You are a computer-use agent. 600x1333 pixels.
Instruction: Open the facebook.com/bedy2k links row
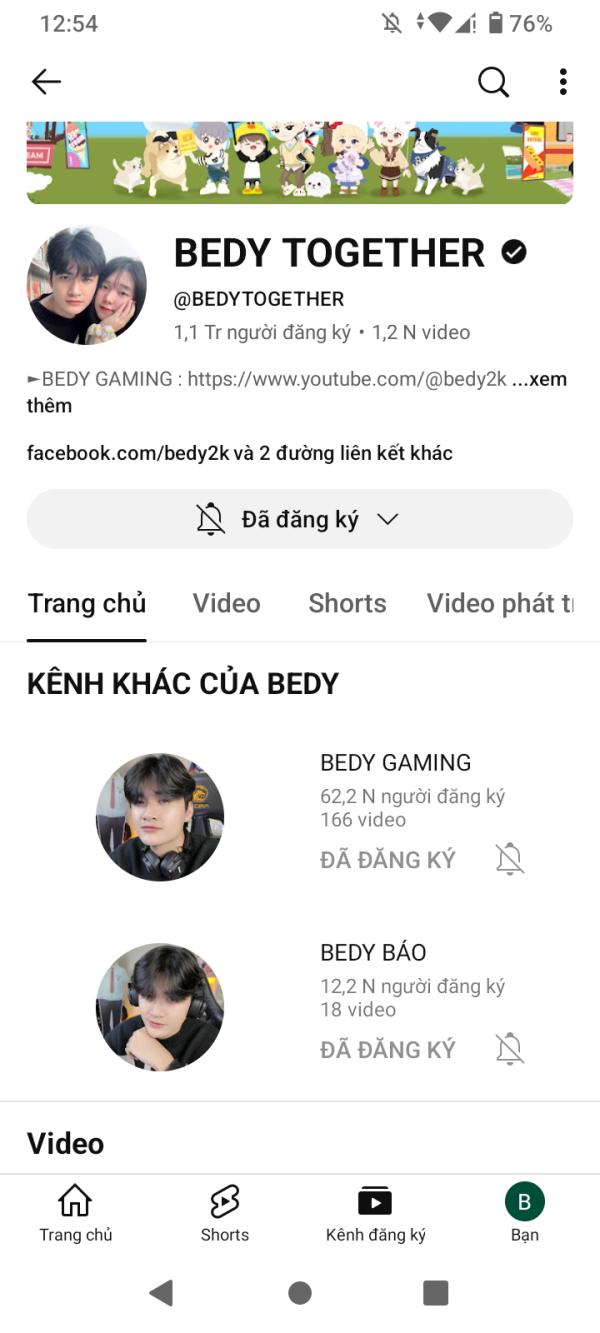click(x=240, y=453)
